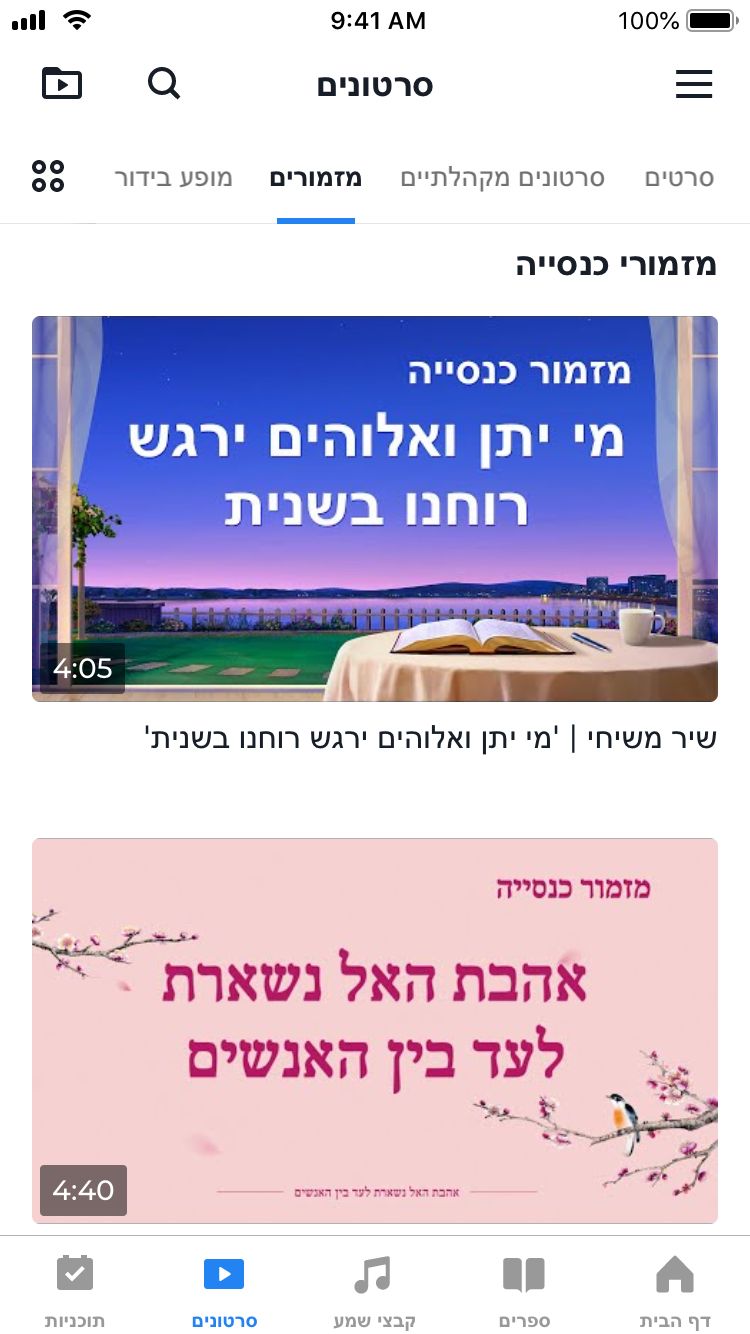This screenshot has width=750, height=1334.
Task: Play the video מי יתן ואלוהים ירגש רוחנו בשנית
Action: tap(375, 508)
